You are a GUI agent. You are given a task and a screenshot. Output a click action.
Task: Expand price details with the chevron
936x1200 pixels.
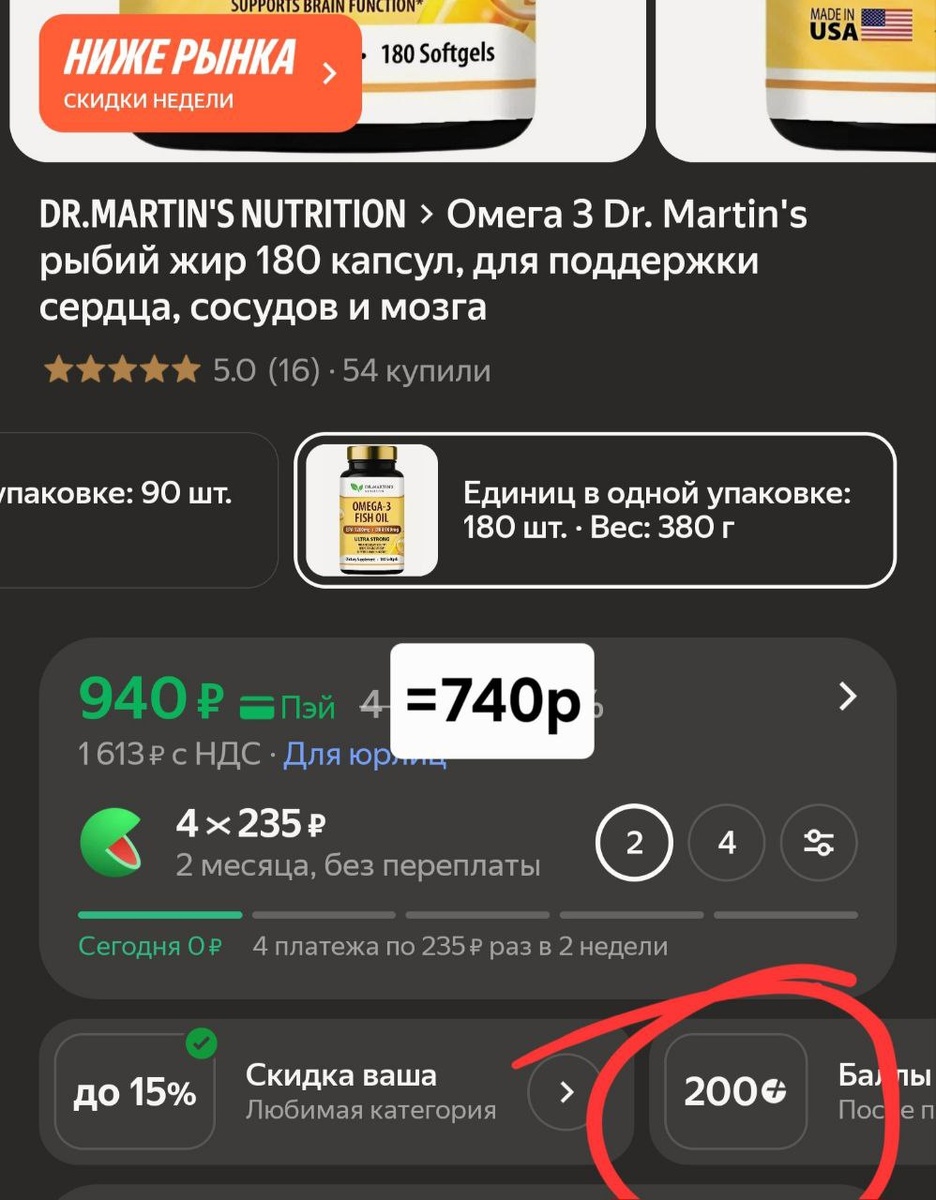point(847,696)
